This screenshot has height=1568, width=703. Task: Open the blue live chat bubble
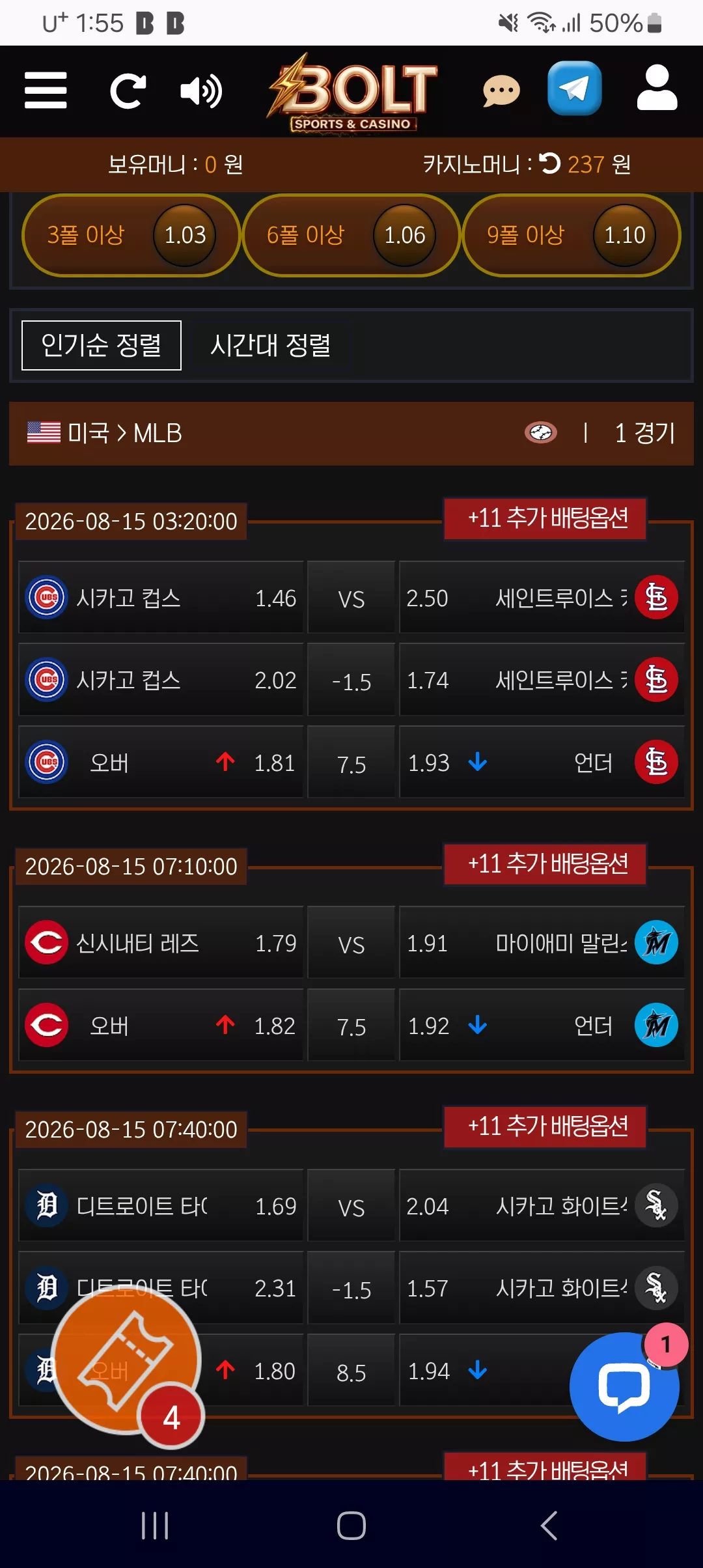624,1386
